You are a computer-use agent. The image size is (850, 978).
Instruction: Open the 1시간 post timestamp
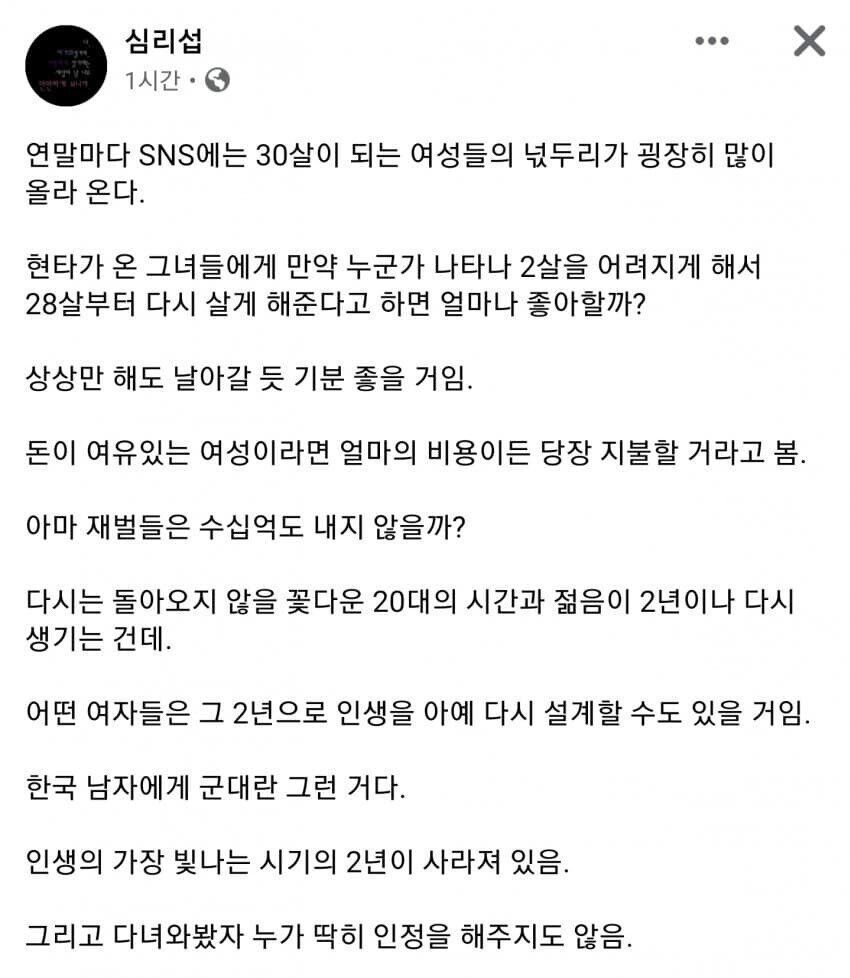pos(152,81)
